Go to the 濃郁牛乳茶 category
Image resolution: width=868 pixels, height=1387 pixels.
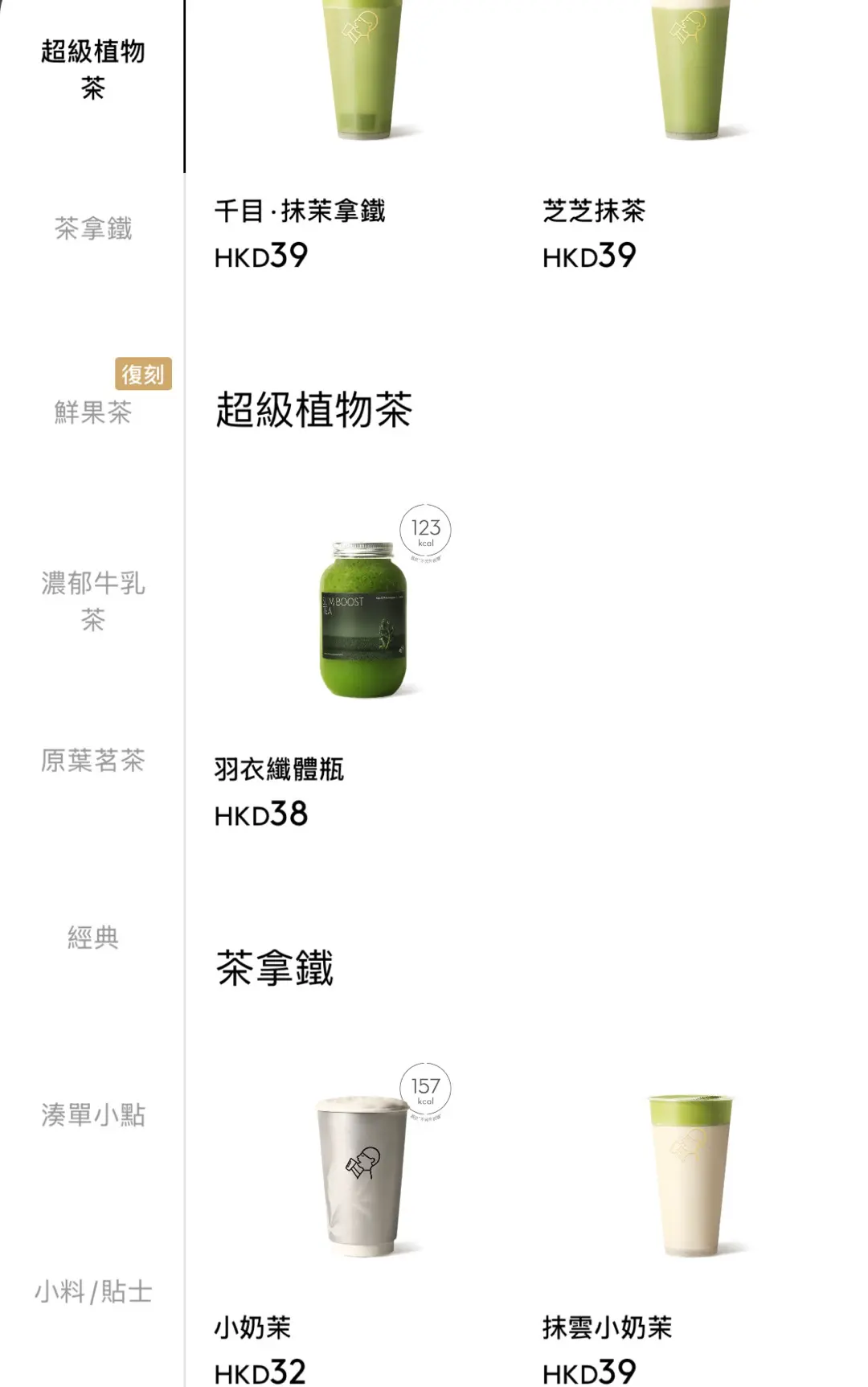pos(92,601)
